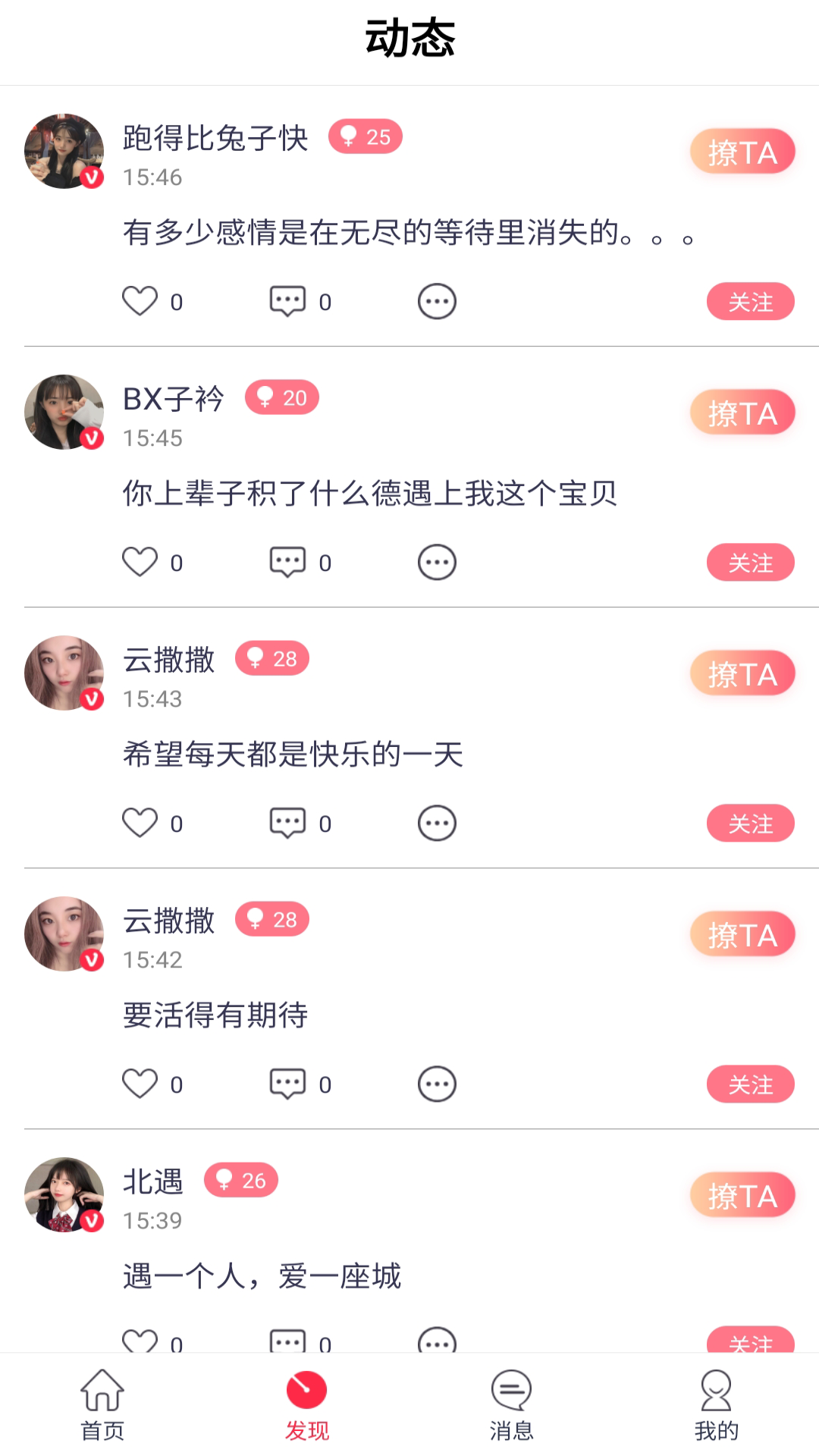This screenshot has height=1456, width=819.
Task: Like 云撒撒's 15:42 post
Action: click(140, 1084)
